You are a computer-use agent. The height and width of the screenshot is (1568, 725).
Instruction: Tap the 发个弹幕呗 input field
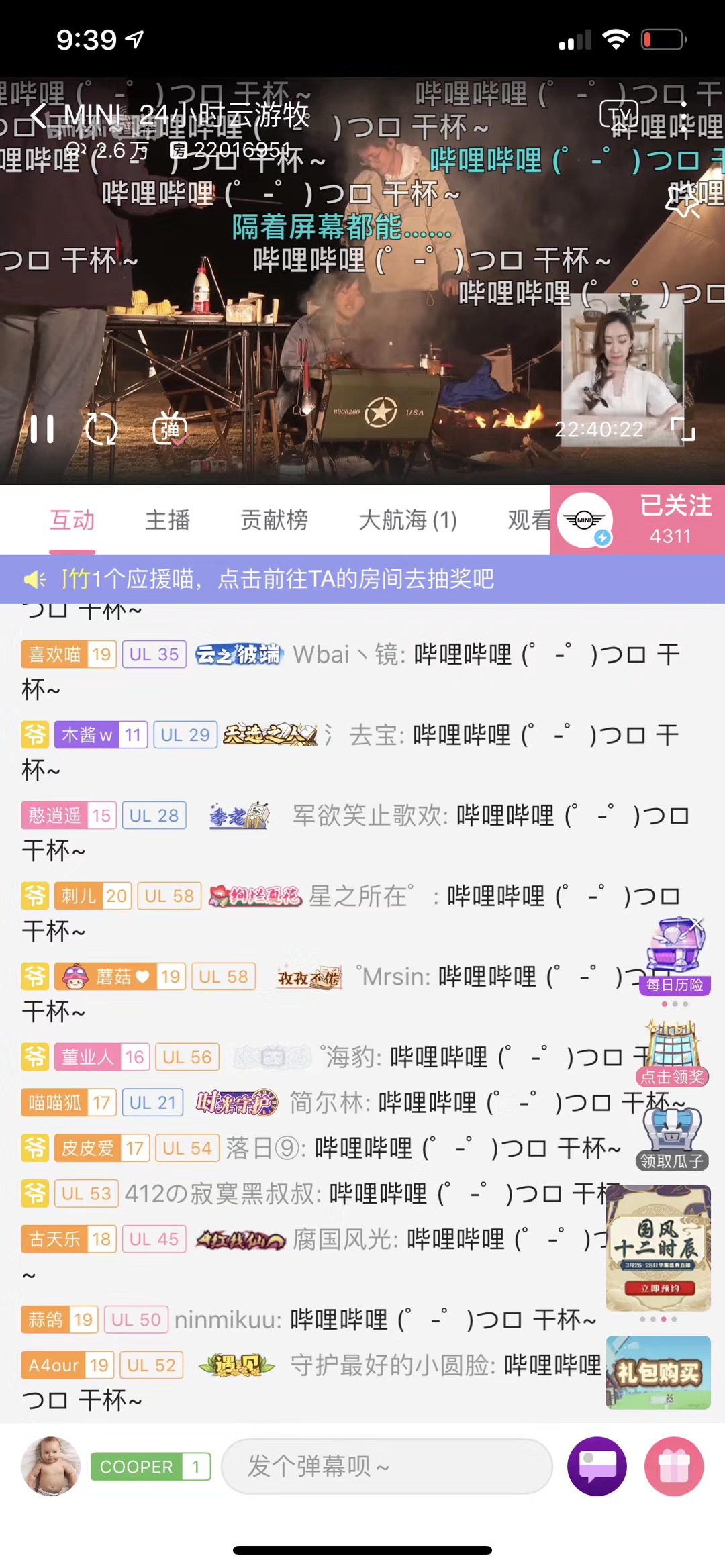tap(386, 1466)
